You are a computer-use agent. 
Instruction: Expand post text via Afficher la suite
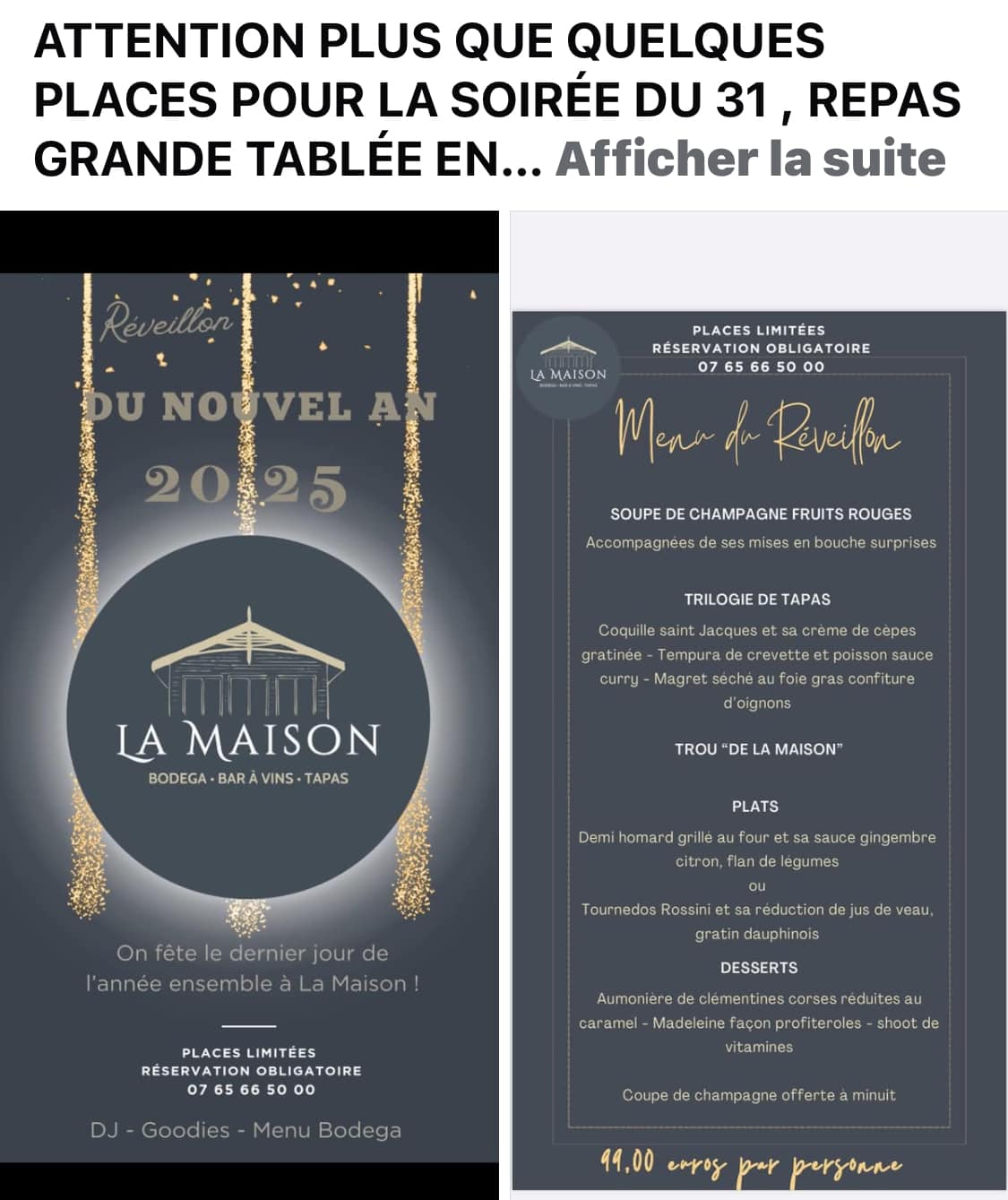point(750,159)
